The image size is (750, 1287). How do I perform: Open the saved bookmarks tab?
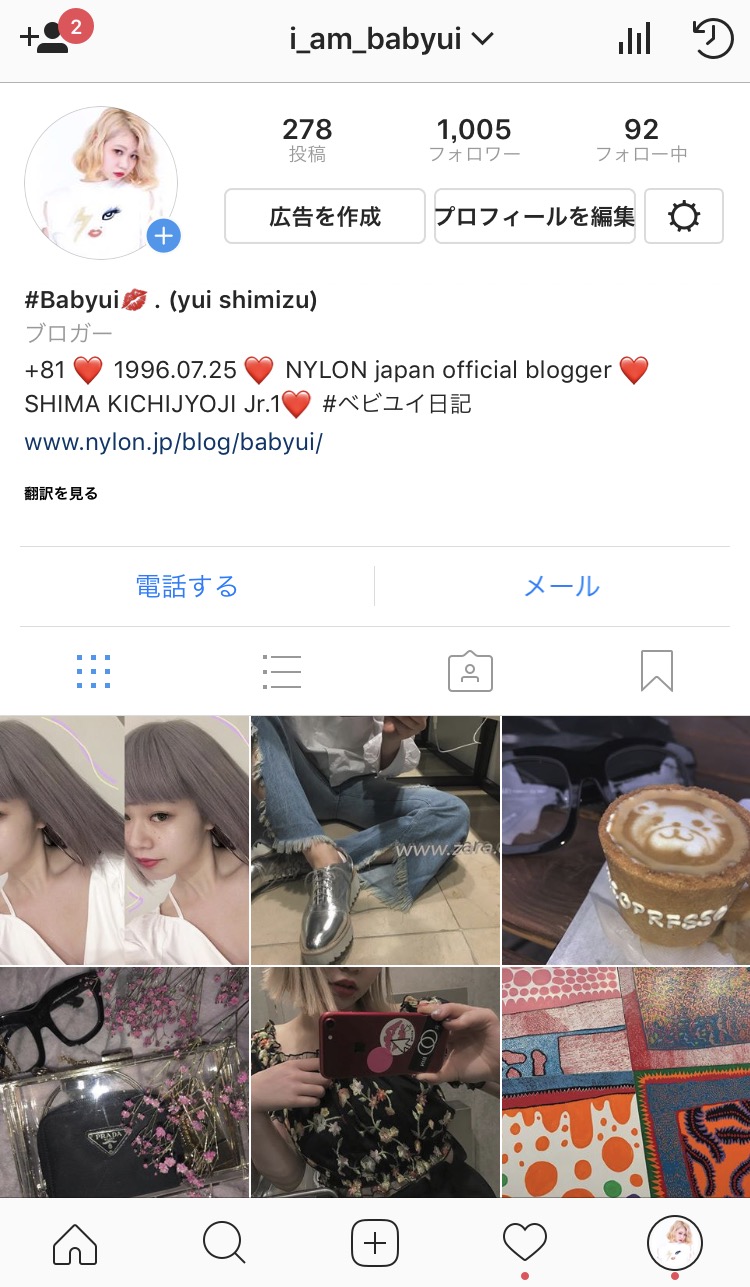(657, 671)
